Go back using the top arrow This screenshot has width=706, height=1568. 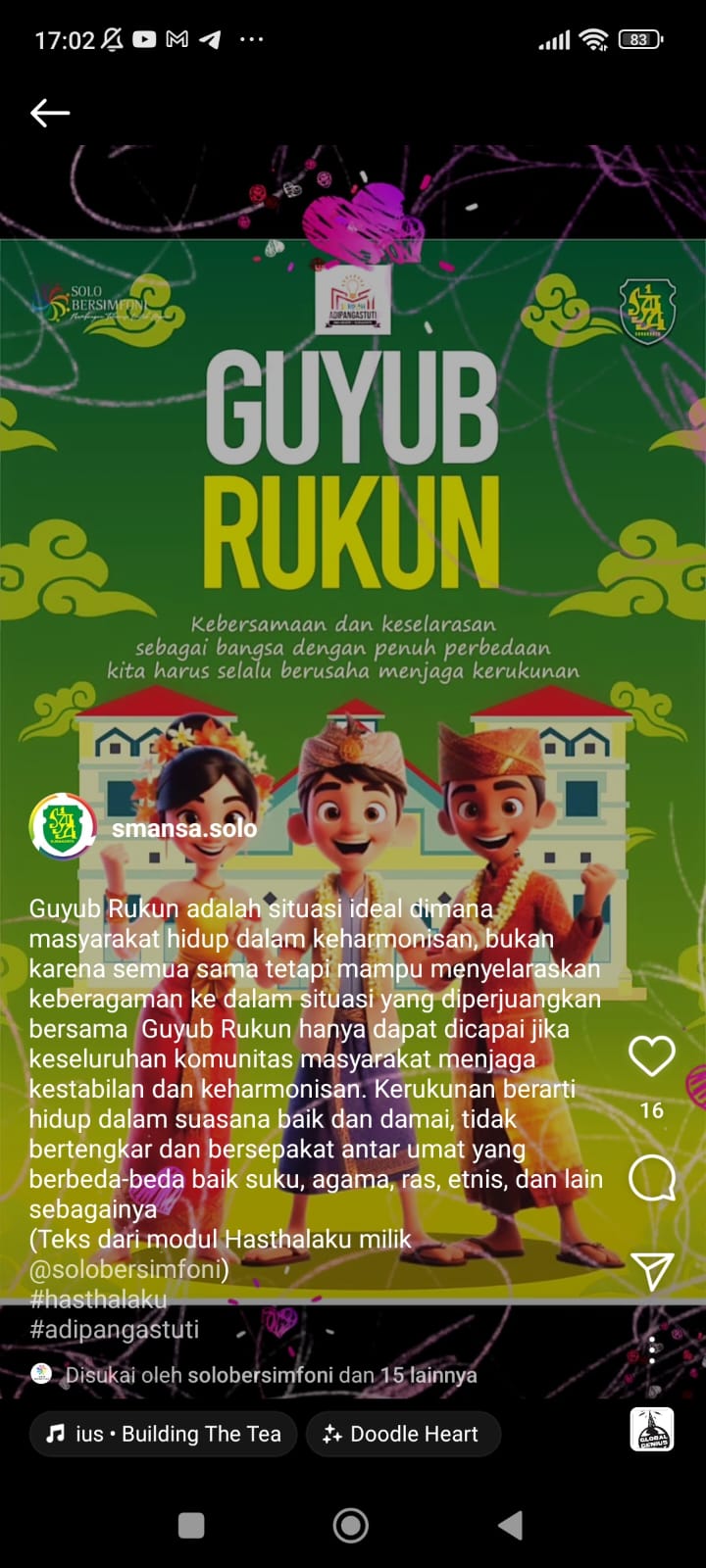click(50, 113)
